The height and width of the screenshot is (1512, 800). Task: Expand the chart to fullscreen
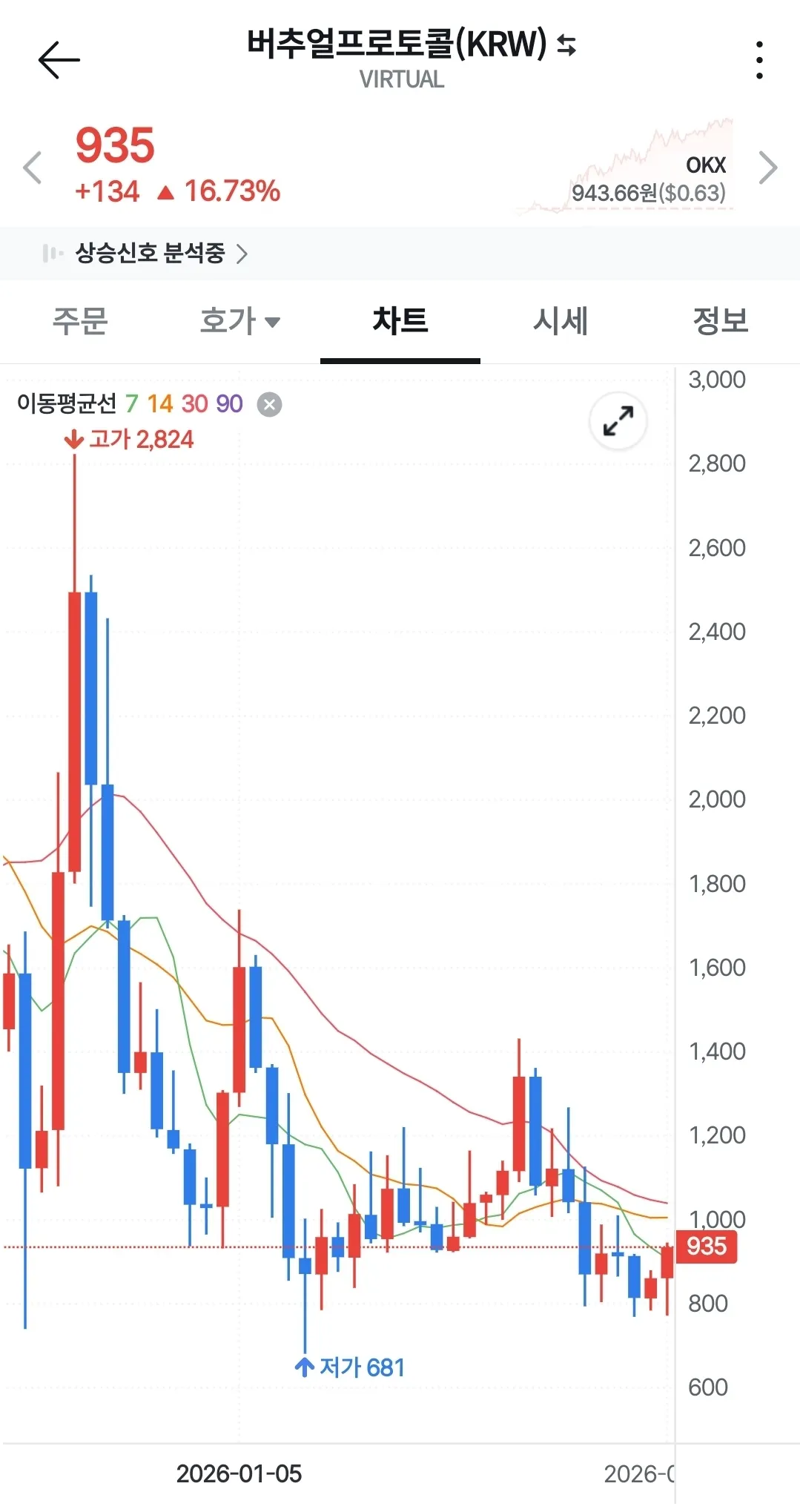[x=618, y=421]
